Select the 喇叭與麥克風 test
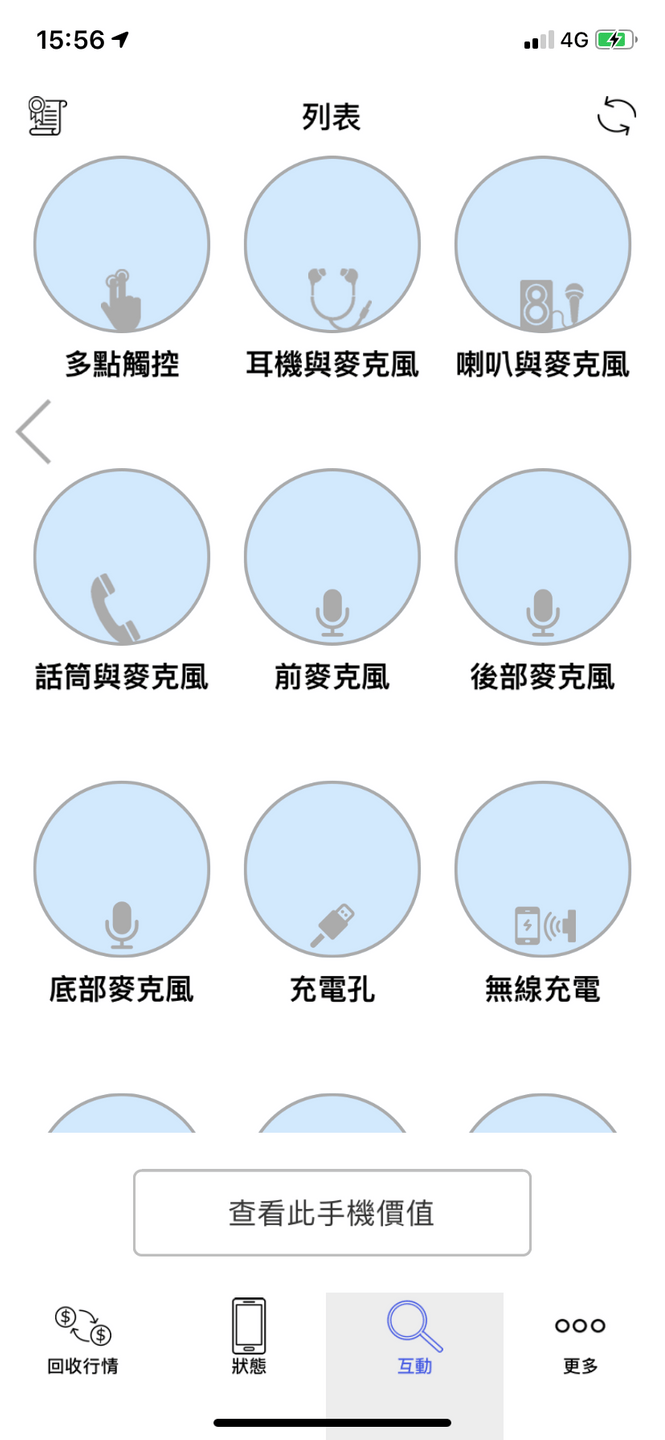The width and height of the screenshot is (665, 1440). pyautogui.click(x=543, y=245)
